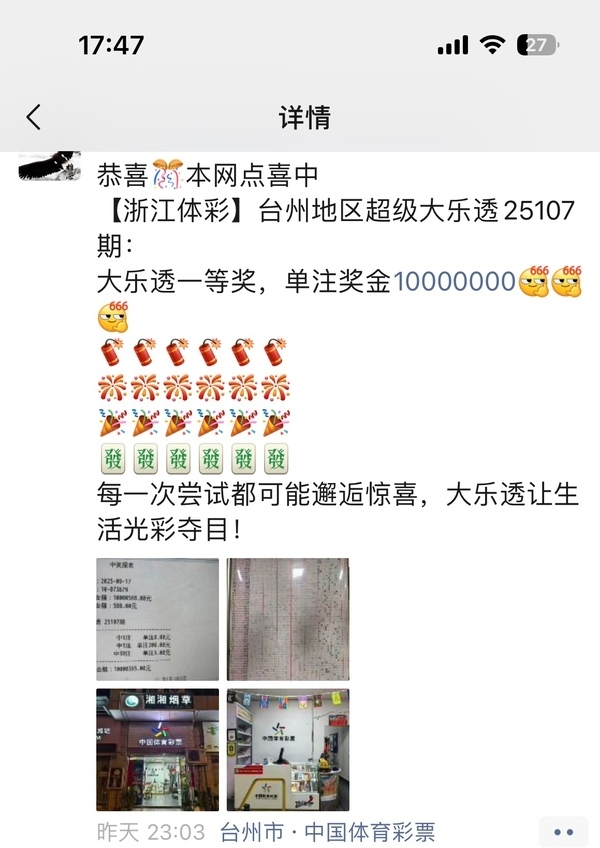
Task: View the lottery shop interior photo
Action: coord(287,749)
